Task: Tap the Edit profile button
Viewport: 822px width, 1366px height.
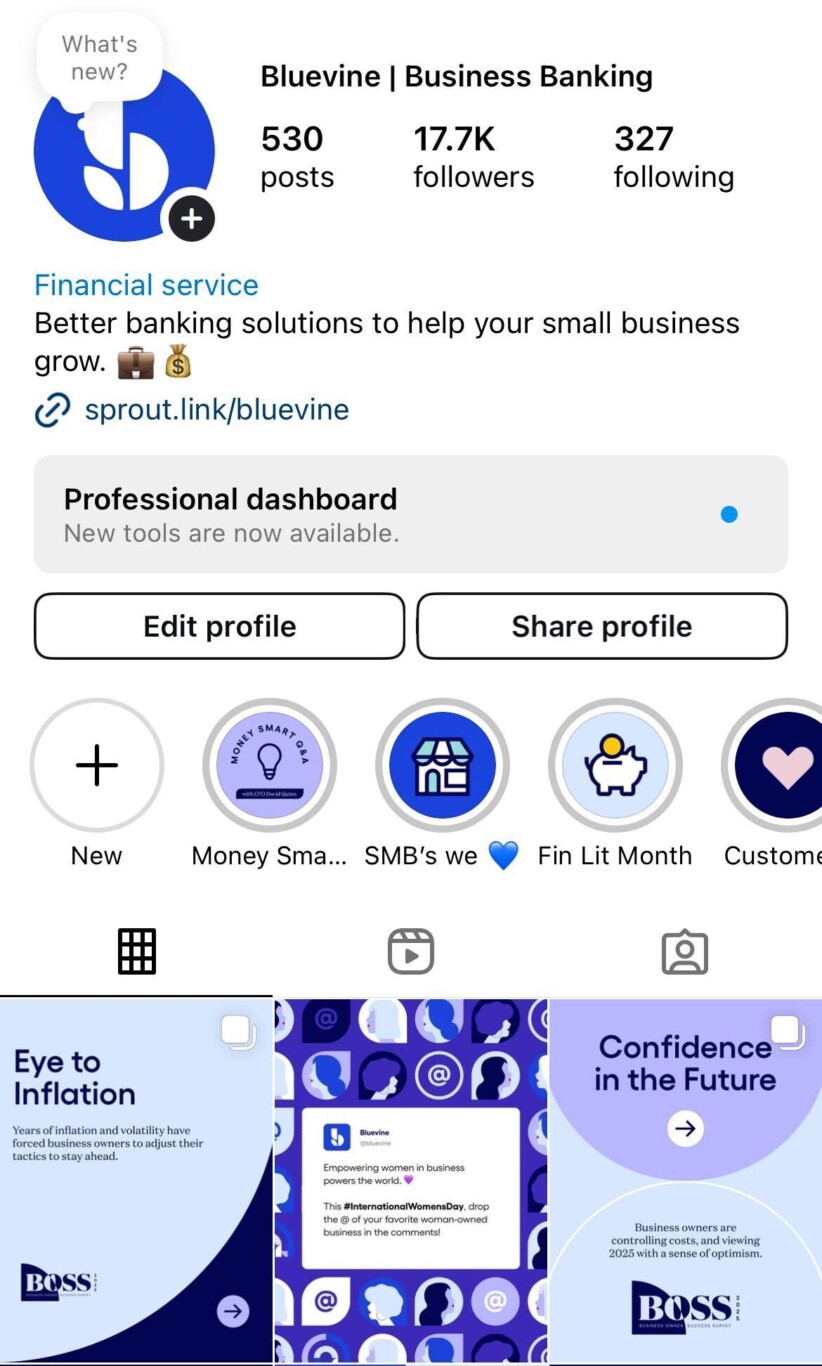Action: pyautogui.click(x=220, y=627)
